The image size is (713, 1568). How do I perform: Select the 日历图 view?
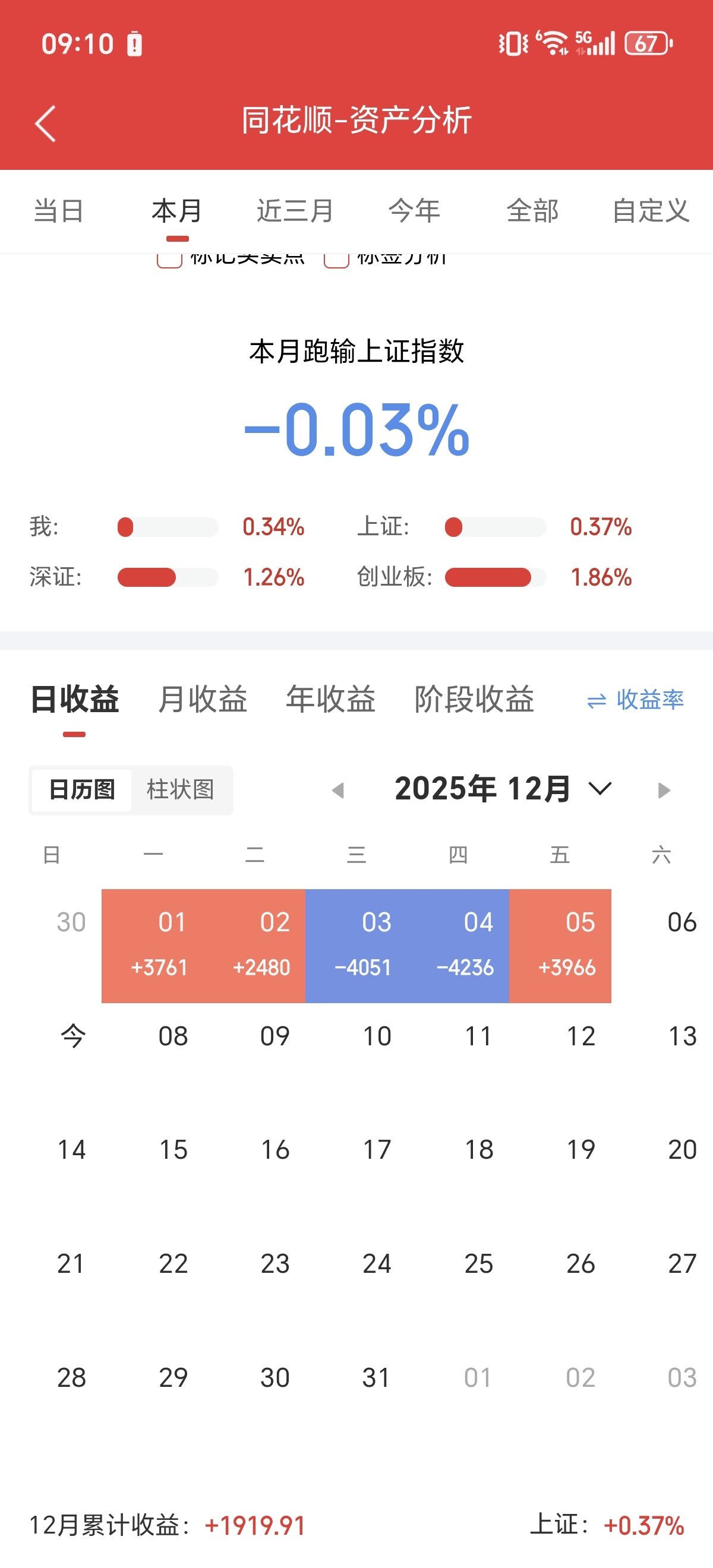point(82,789)
